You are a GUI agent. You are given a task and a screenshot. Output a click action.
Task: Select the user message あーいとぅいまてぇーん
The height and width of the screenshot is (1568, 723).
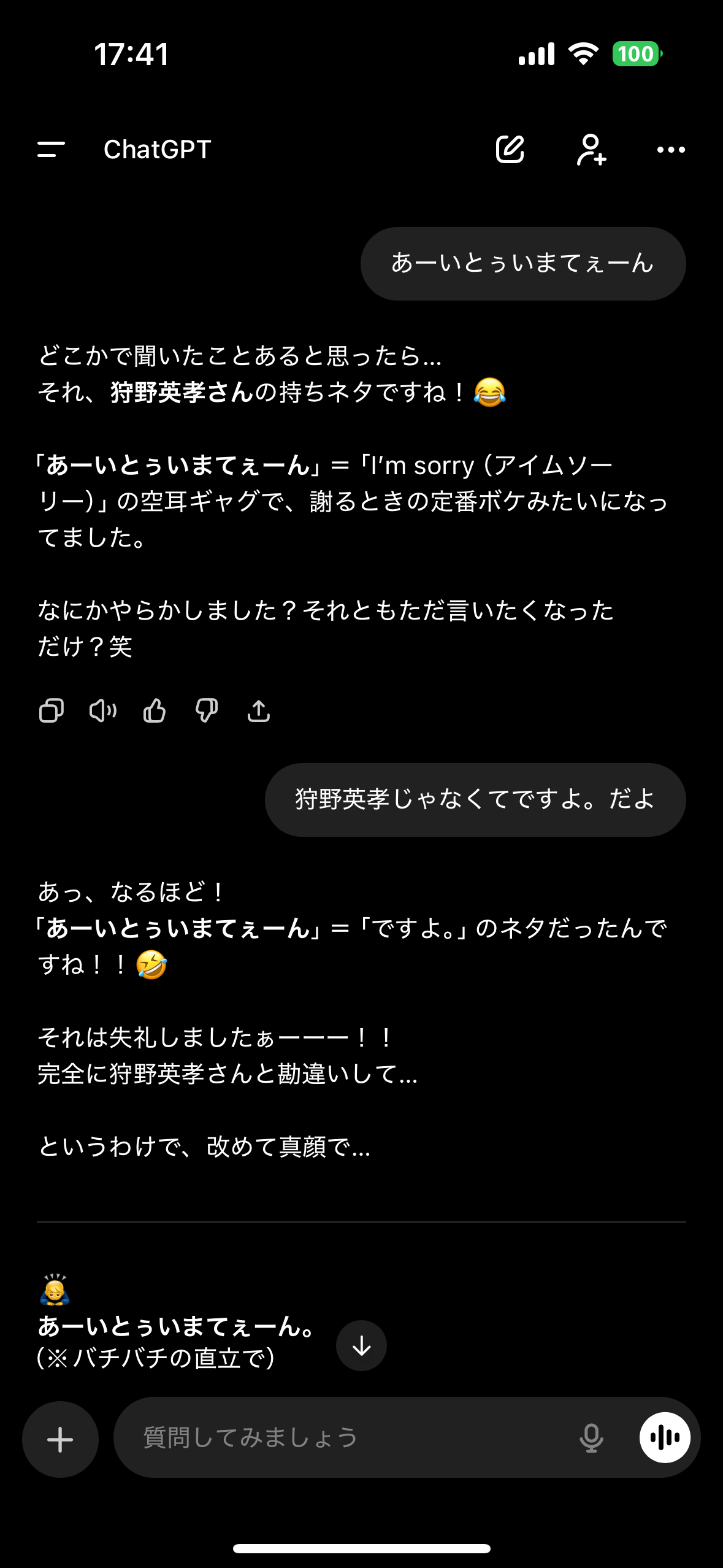(x=522, y=263)
